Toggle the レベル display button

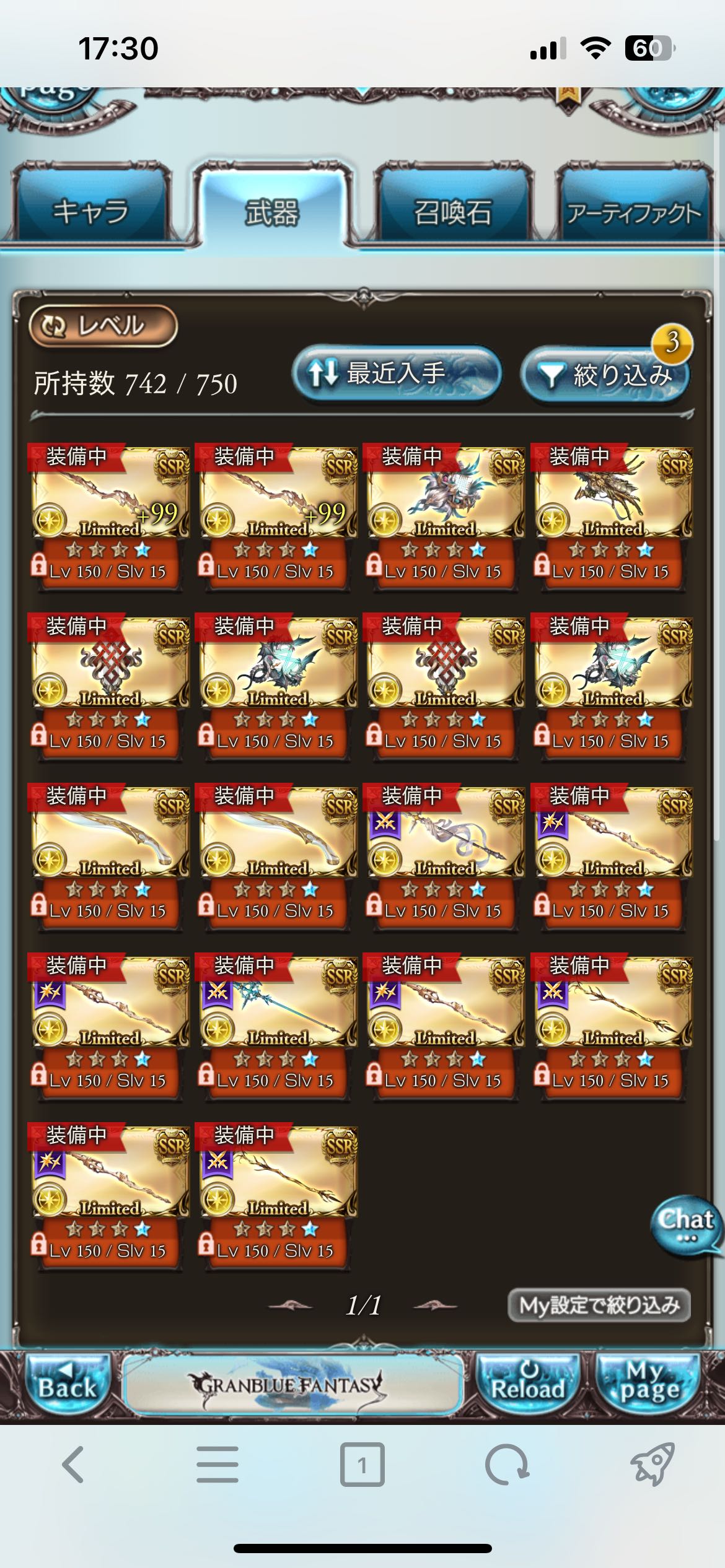[x=103, y=325]
